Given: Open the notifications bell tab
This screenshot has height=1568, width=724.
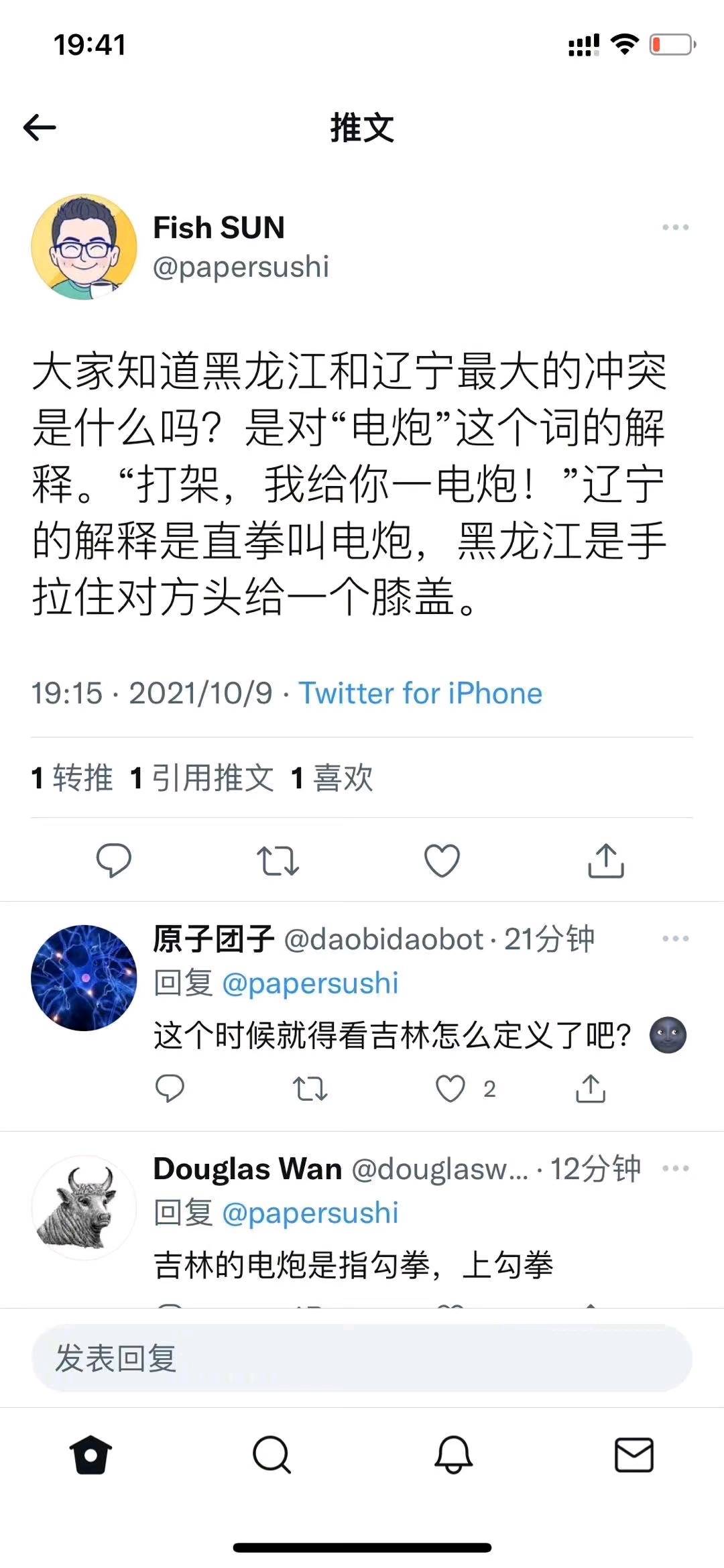Looking at the screenshot, I should (453, 1455).
